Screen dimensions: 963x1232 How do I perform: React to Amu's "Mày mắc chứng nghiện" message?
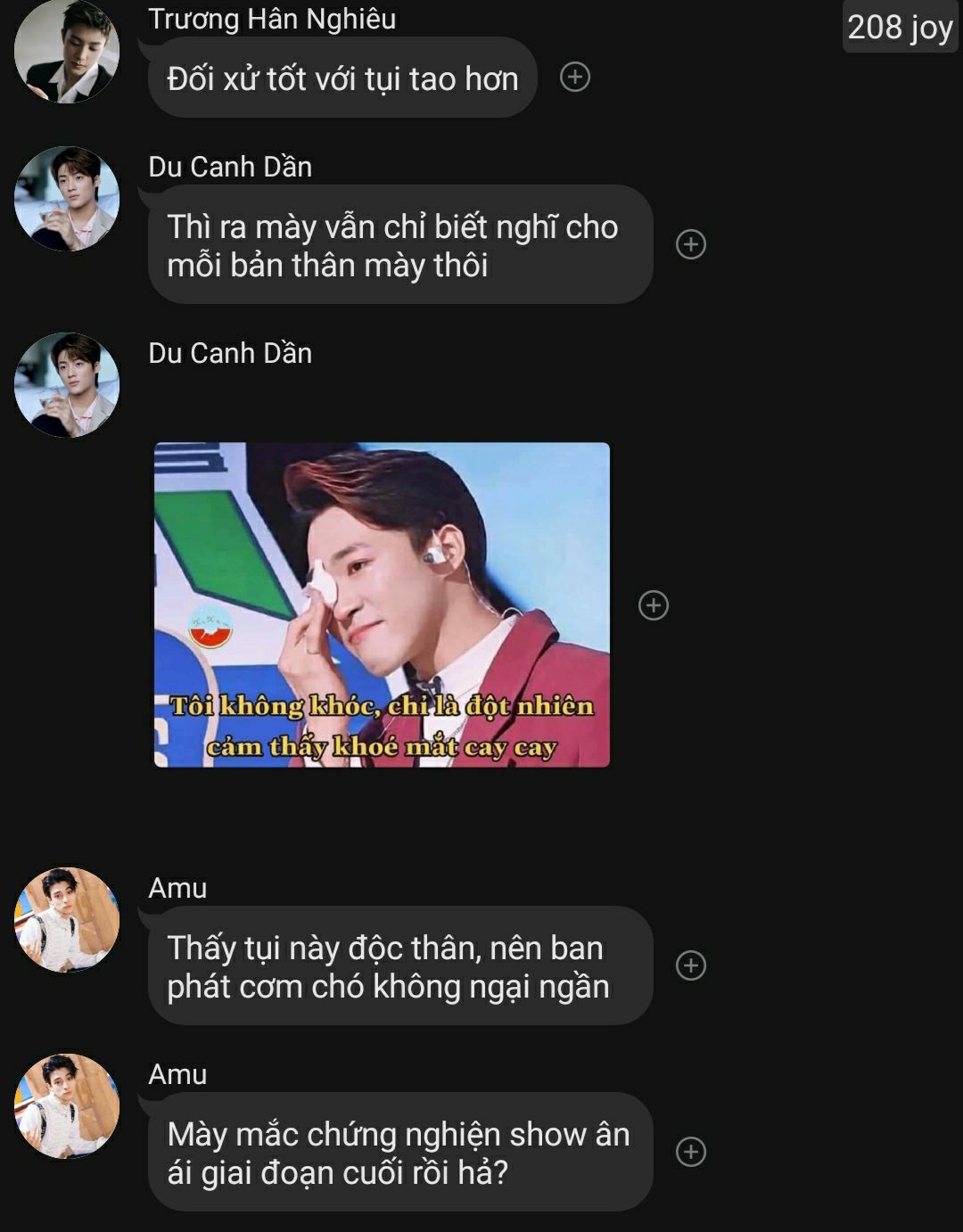click(691, 1152)
